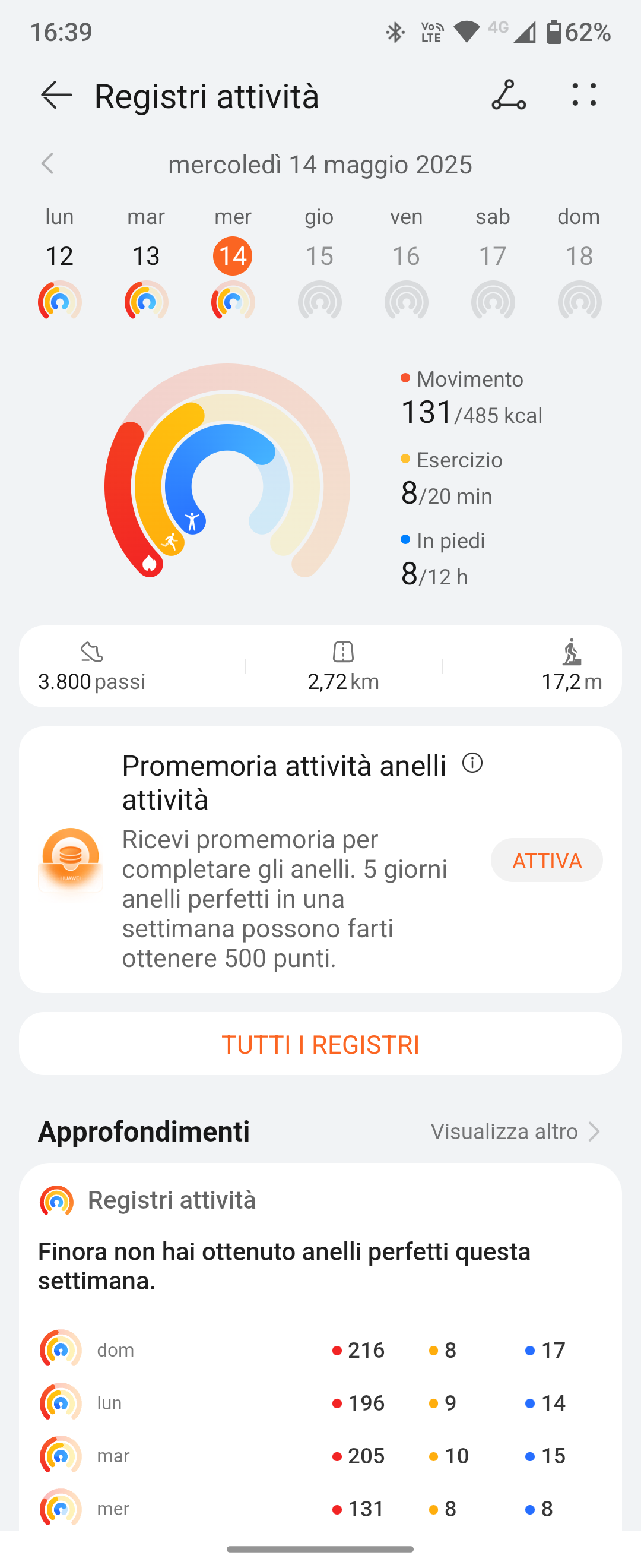
Task: Go to the previous week arrow
Action: pos(47,164)
